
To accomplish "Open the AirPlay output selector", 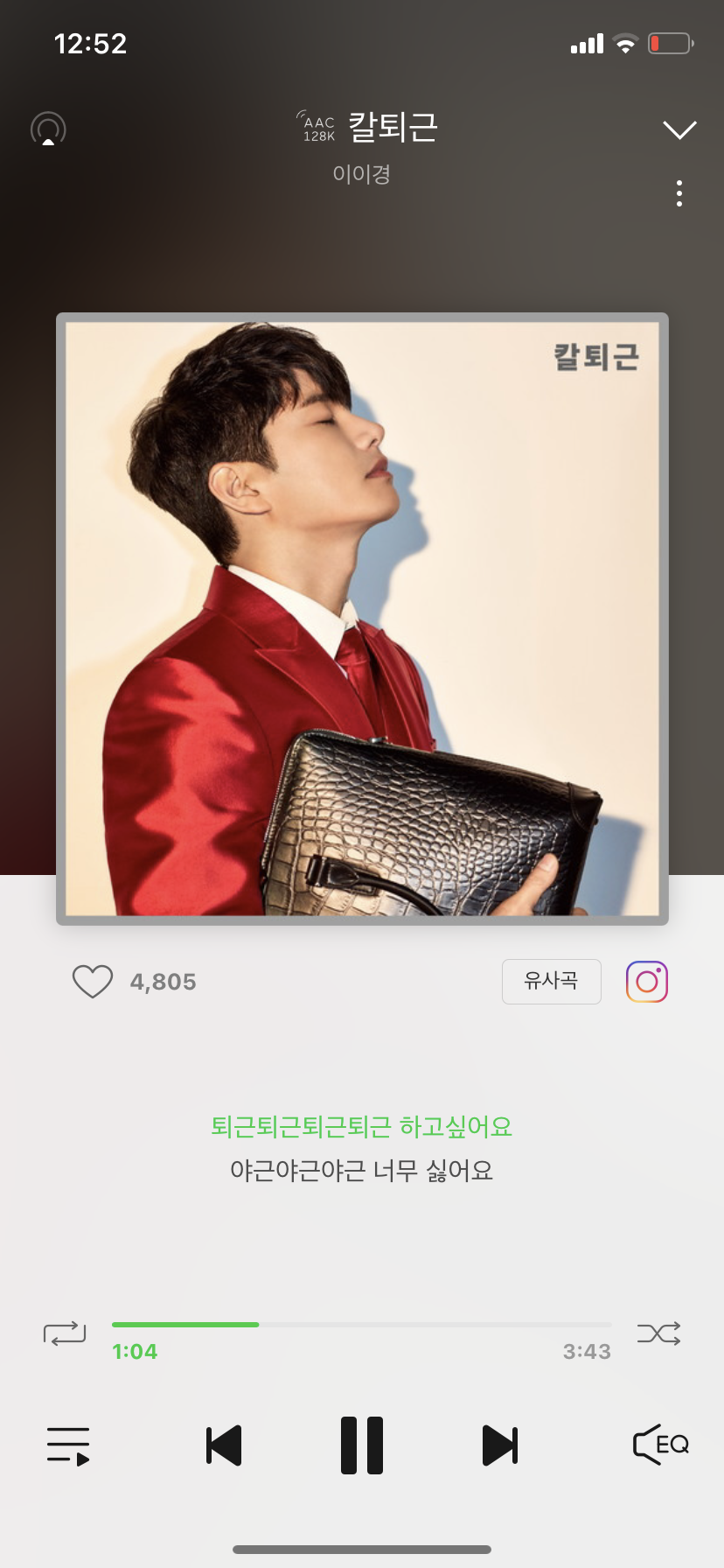I will click(x=48, y=129).
